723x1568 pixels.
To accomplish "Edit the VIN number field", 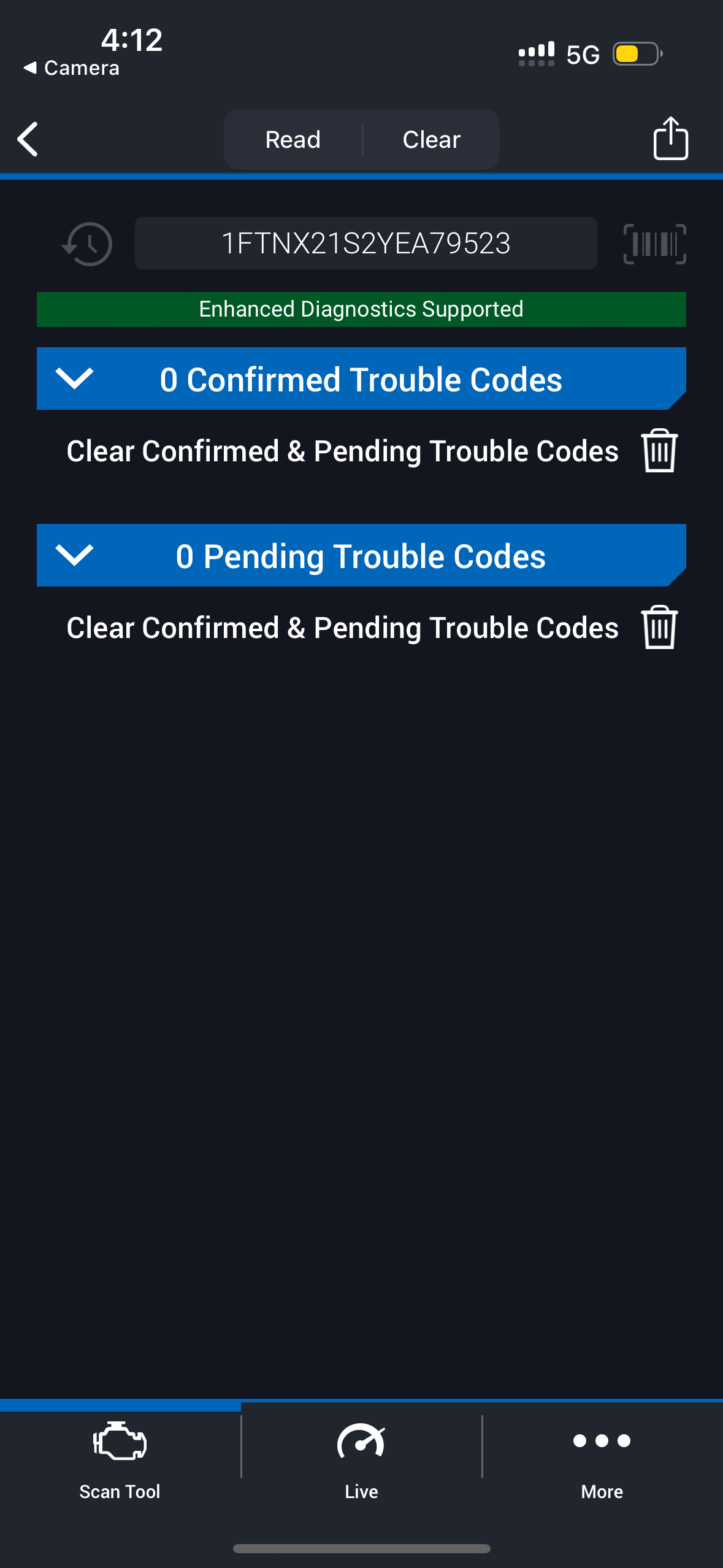I will [365, 244].
